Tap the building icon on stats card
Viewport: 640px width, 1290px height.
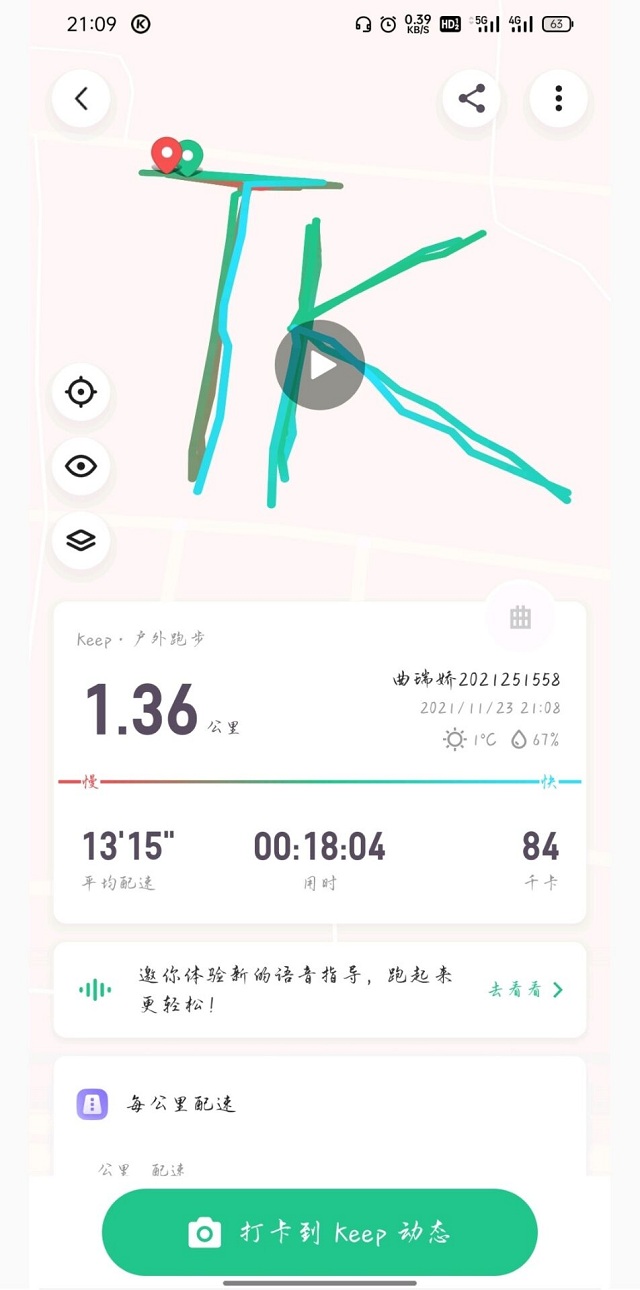520,617
